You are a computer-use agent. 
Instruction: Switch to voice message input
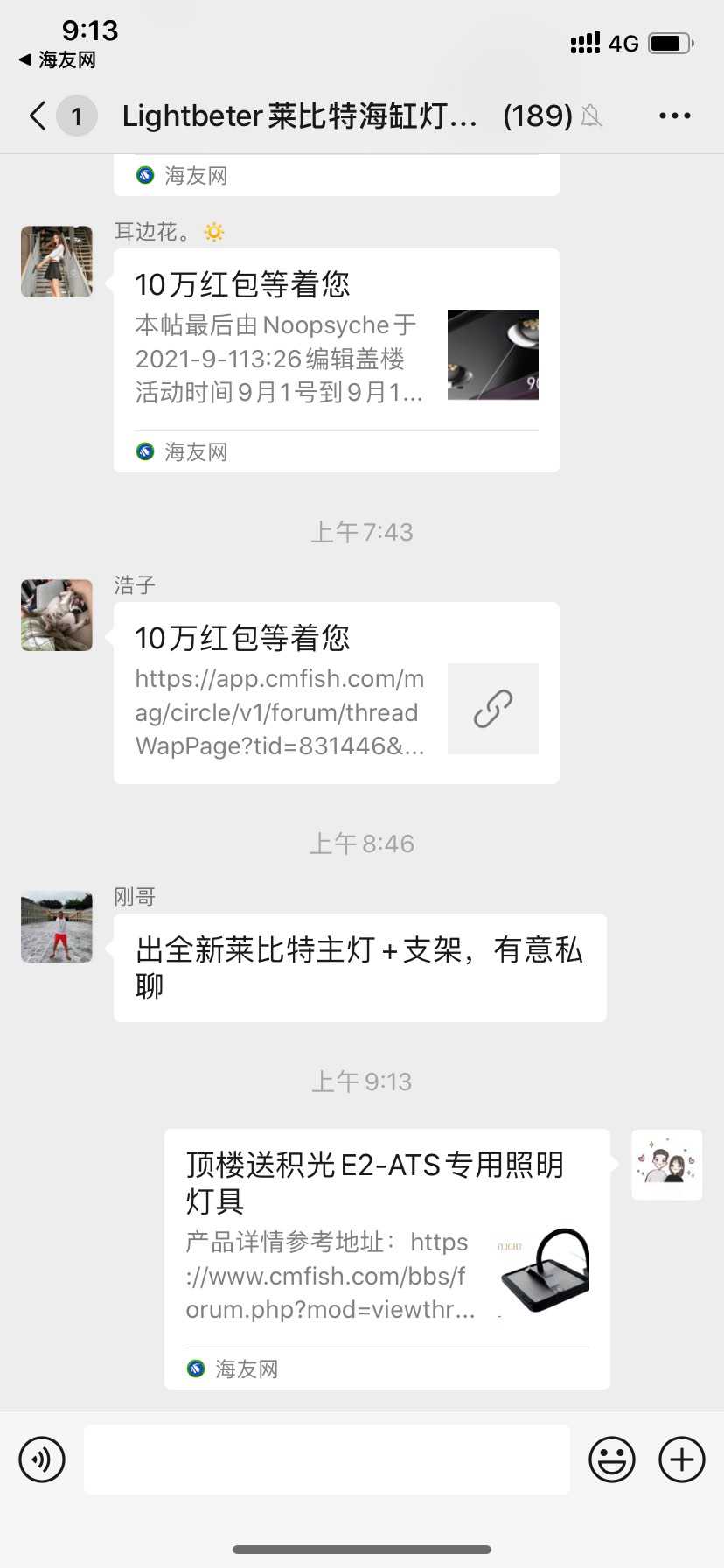click(x=42, y=1459)
